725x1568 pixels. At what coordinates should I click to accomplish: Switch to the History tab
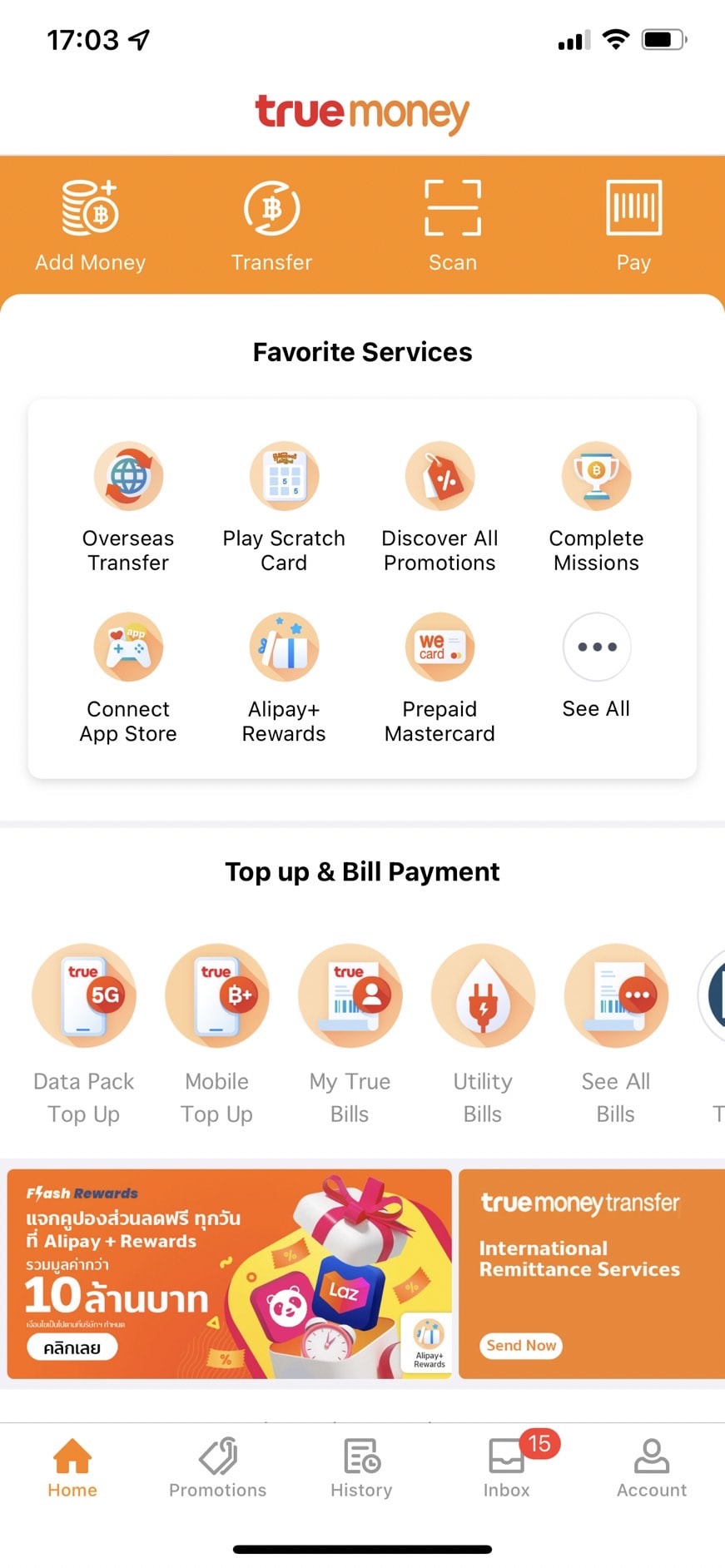[361, 1468]
